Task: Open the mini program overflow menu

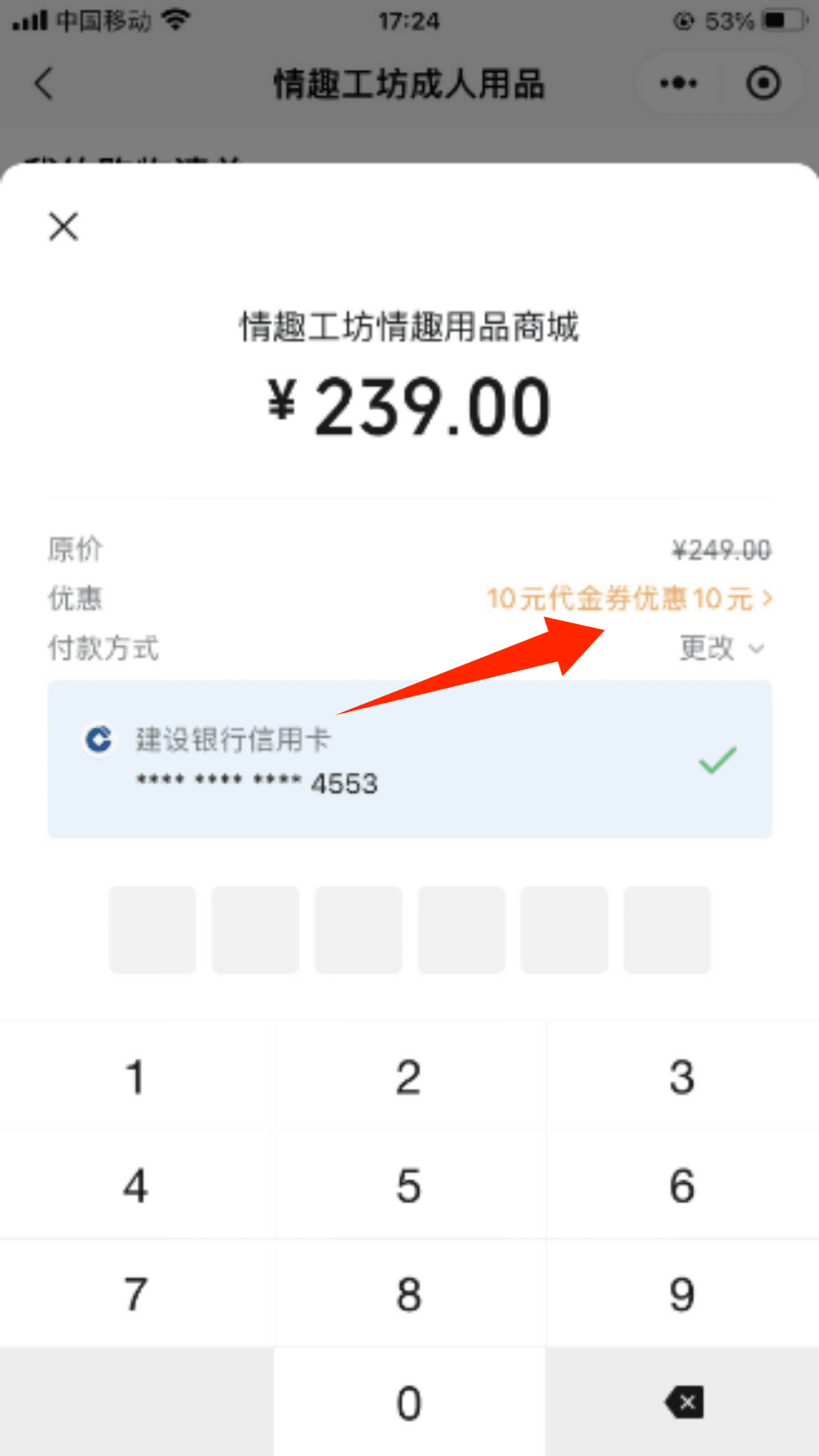Action: 679,83
